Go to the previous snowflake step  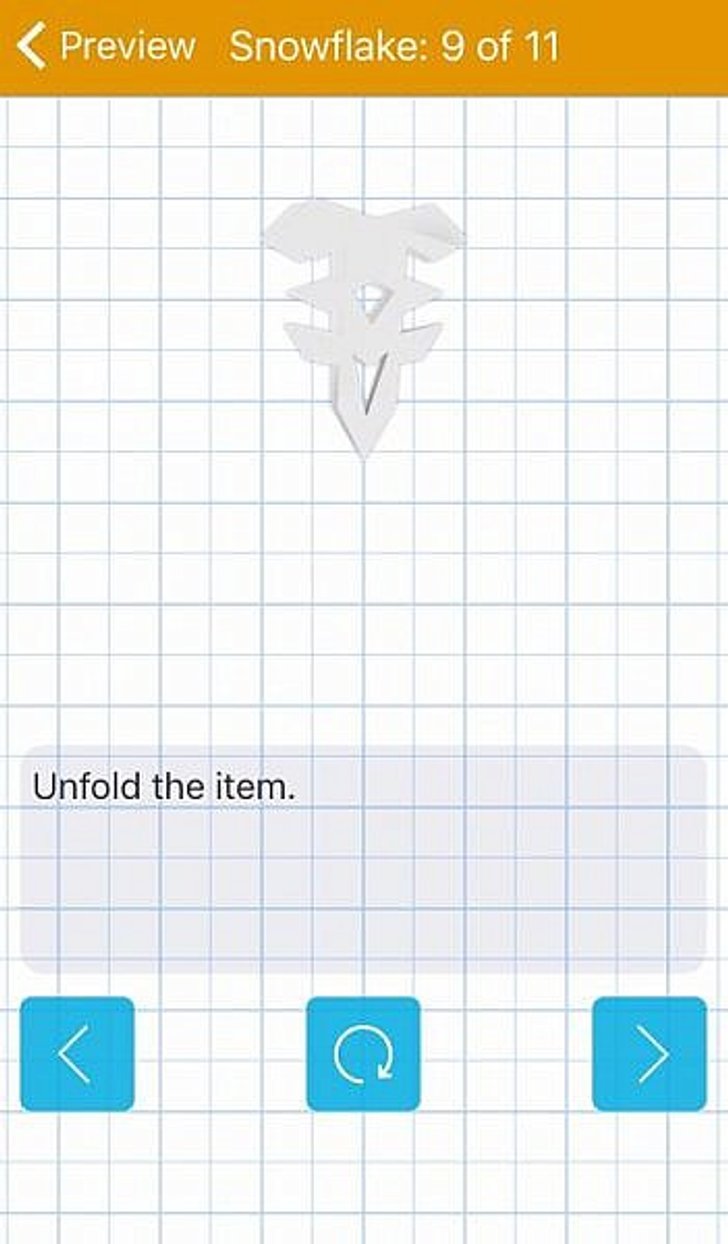[77, 1053]
